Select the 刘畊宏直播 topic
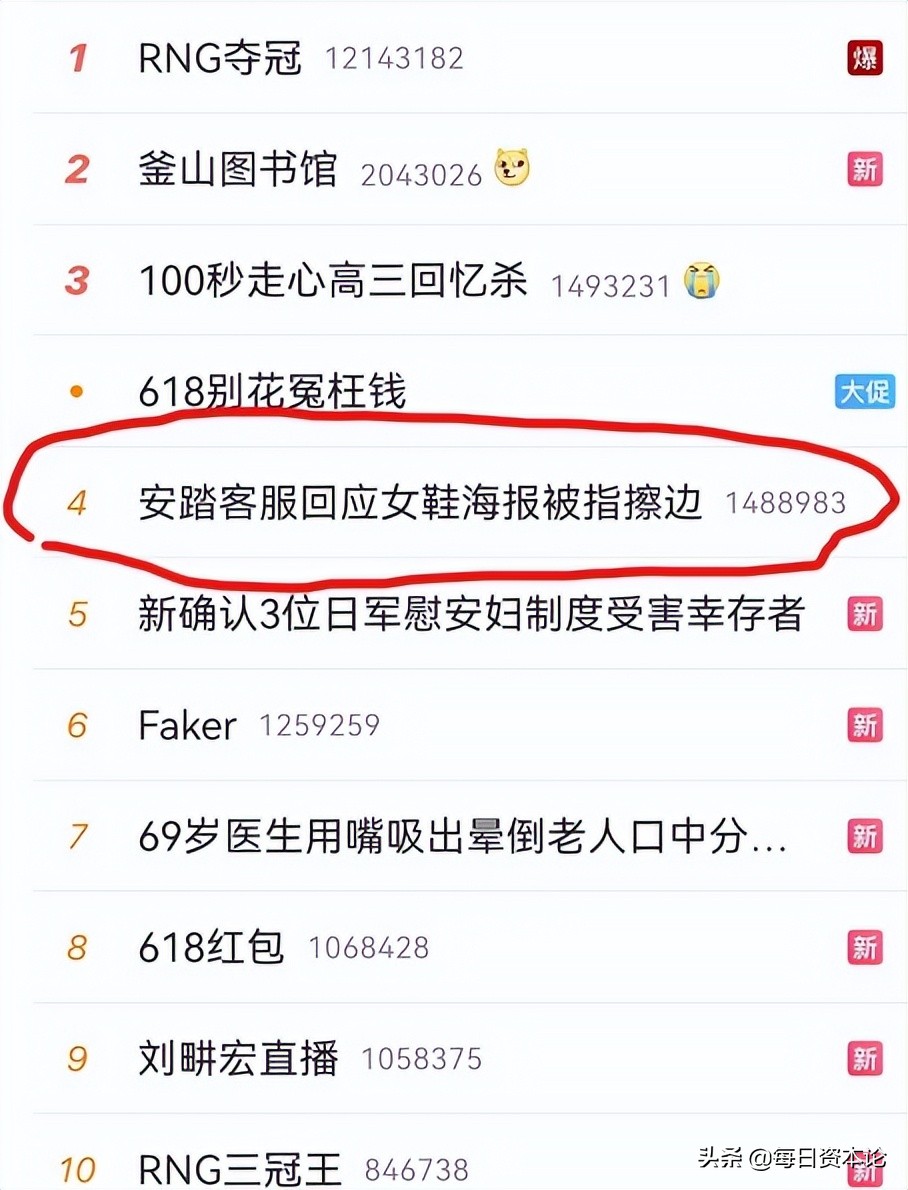This screenshot has width=908, height=1190. pyautogui.click(x=239, y=1057)
